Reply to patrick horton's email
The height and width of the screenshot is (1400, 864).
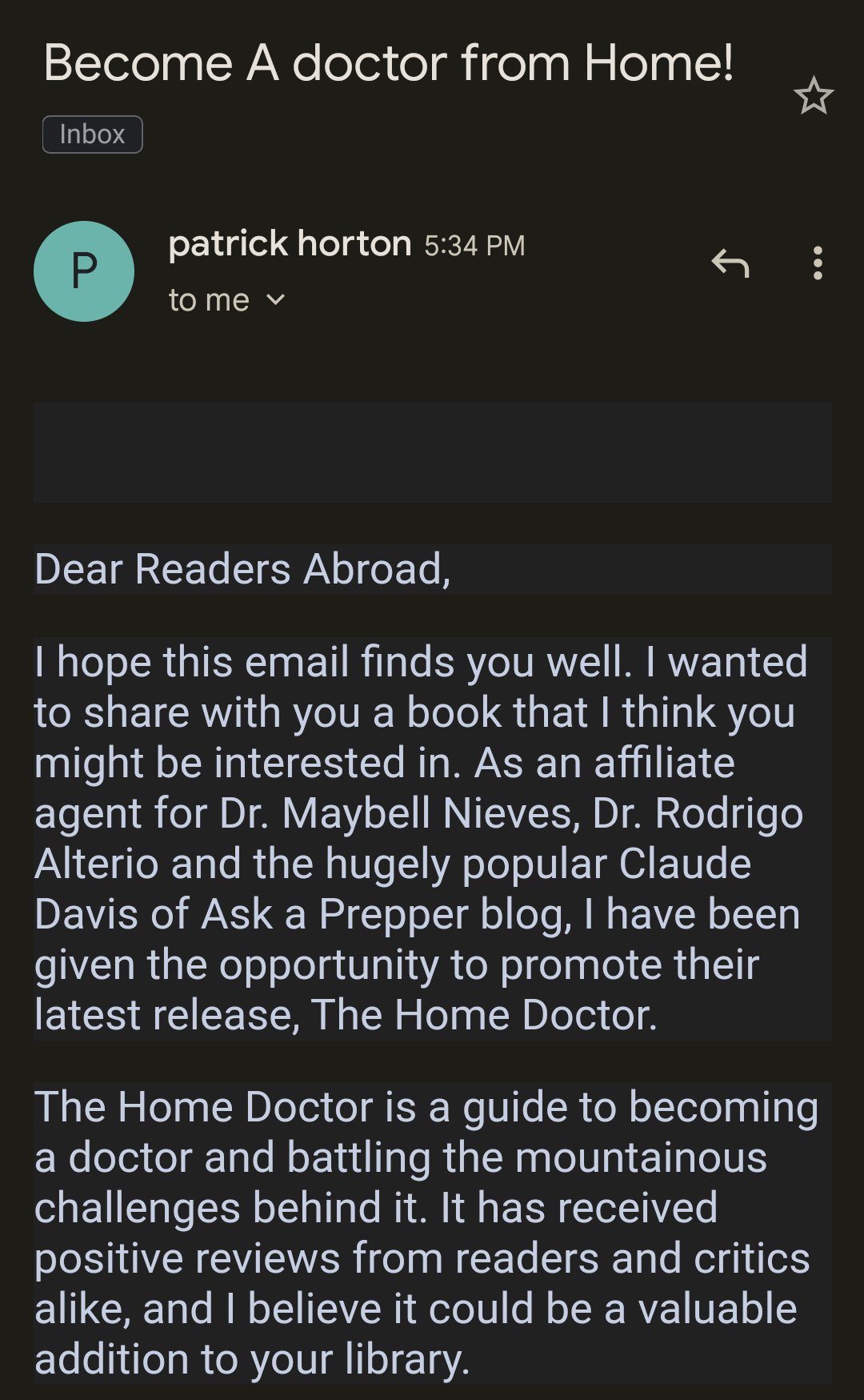pyautogui.click(x=730, y=263)
